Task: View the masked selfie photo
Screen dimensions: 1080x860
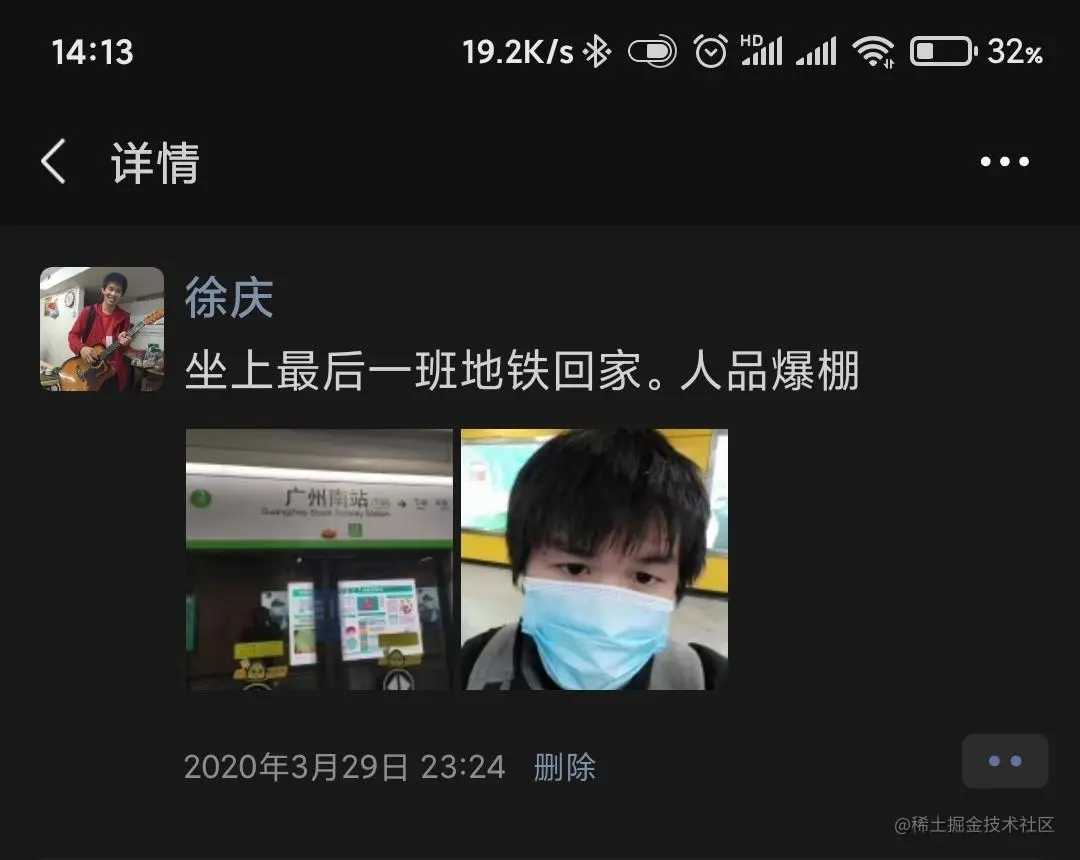Action: coord(594,559)
